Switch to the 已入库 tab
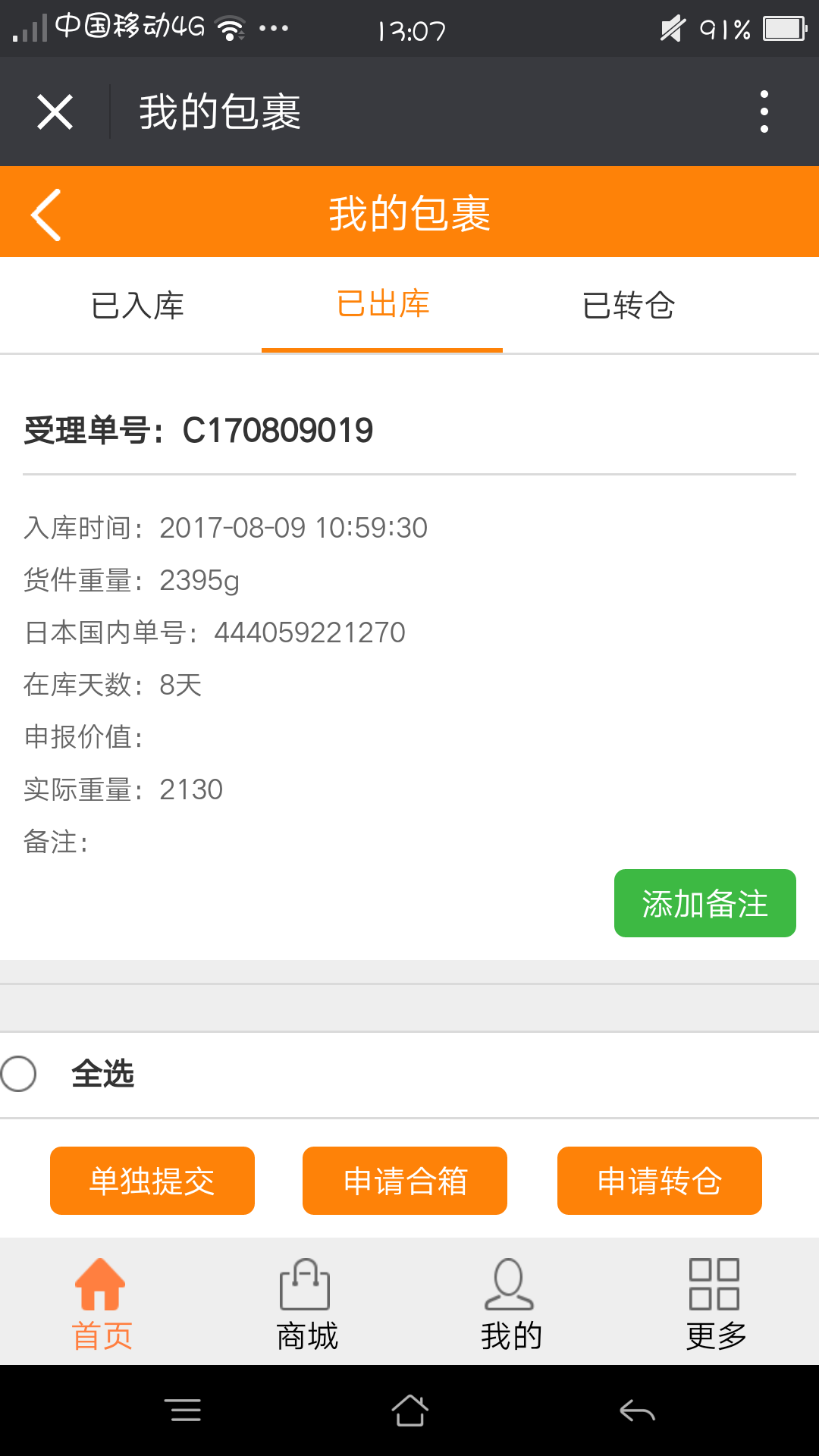The image size is (819, 1456). click(137, 306)
